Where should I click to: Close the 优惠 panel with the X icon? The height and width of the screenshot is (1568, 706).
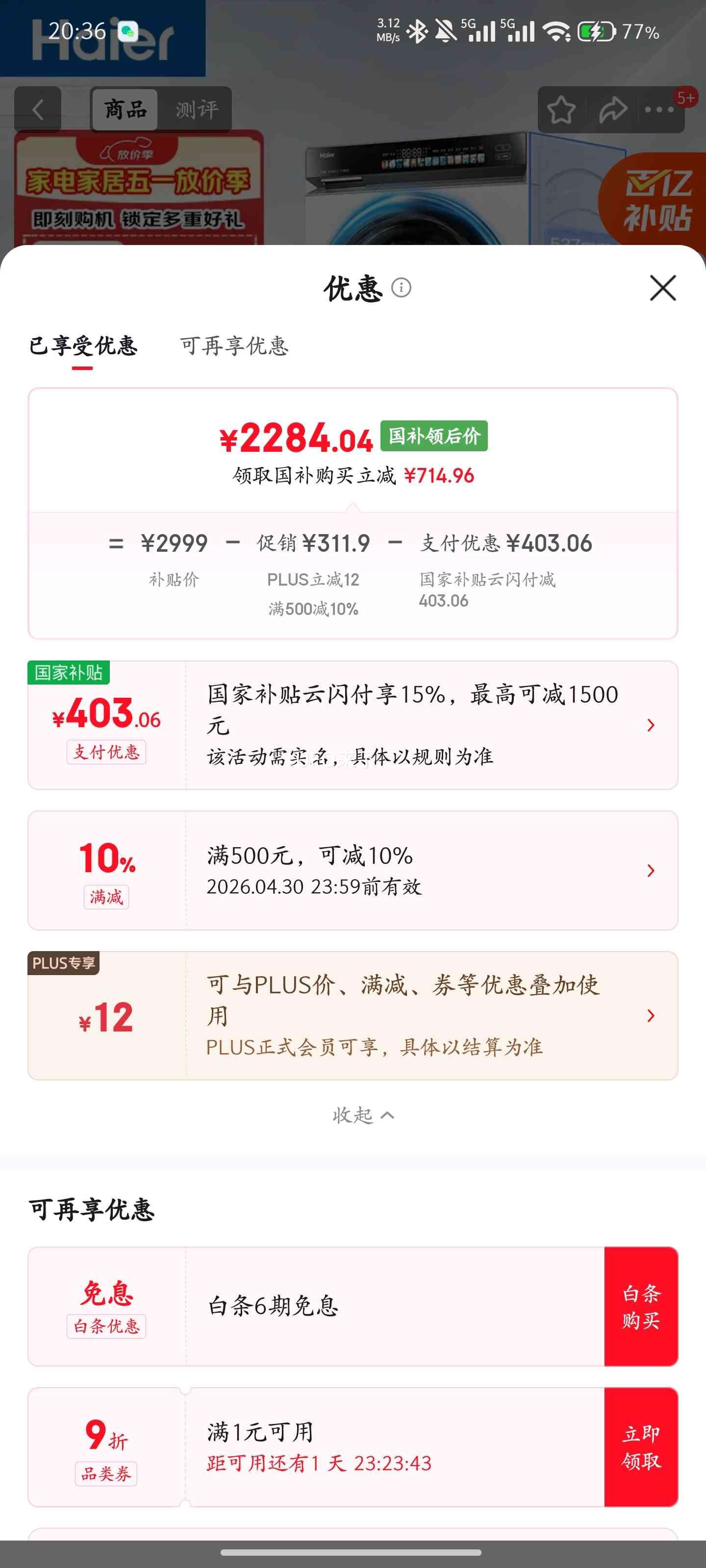(662, 289)
